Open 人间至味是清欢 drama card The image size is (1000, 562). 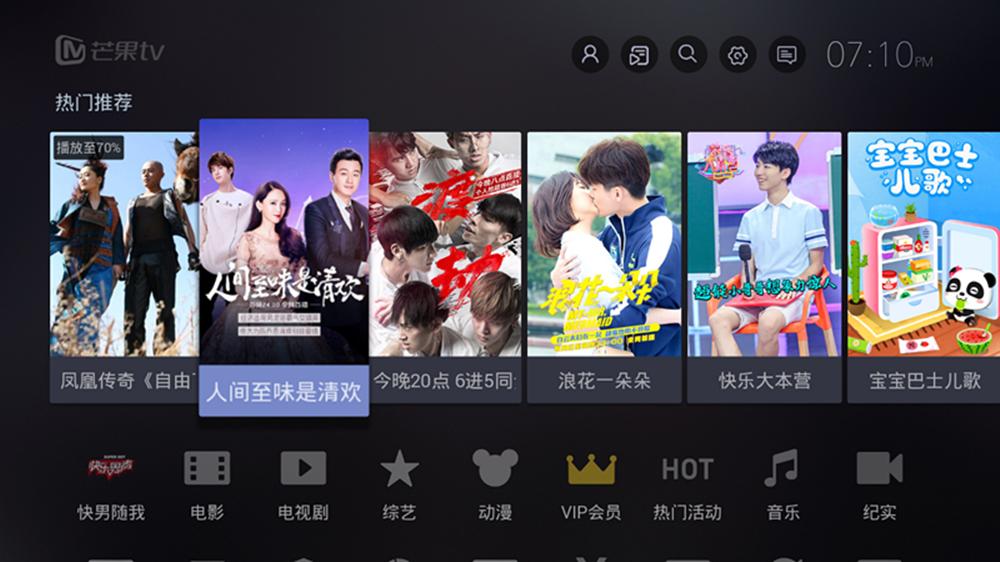(x=284, y=266)
